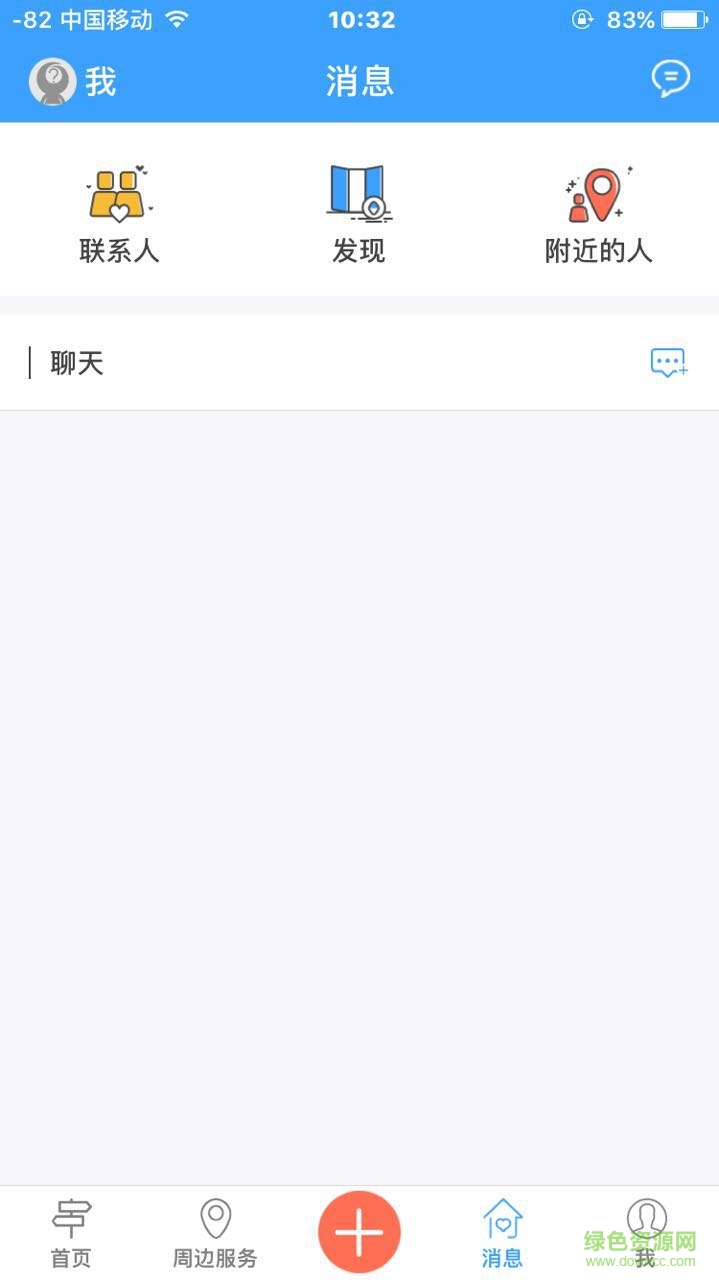
Task: Switch to the 首页 tab
Action: click(71, 1234)
